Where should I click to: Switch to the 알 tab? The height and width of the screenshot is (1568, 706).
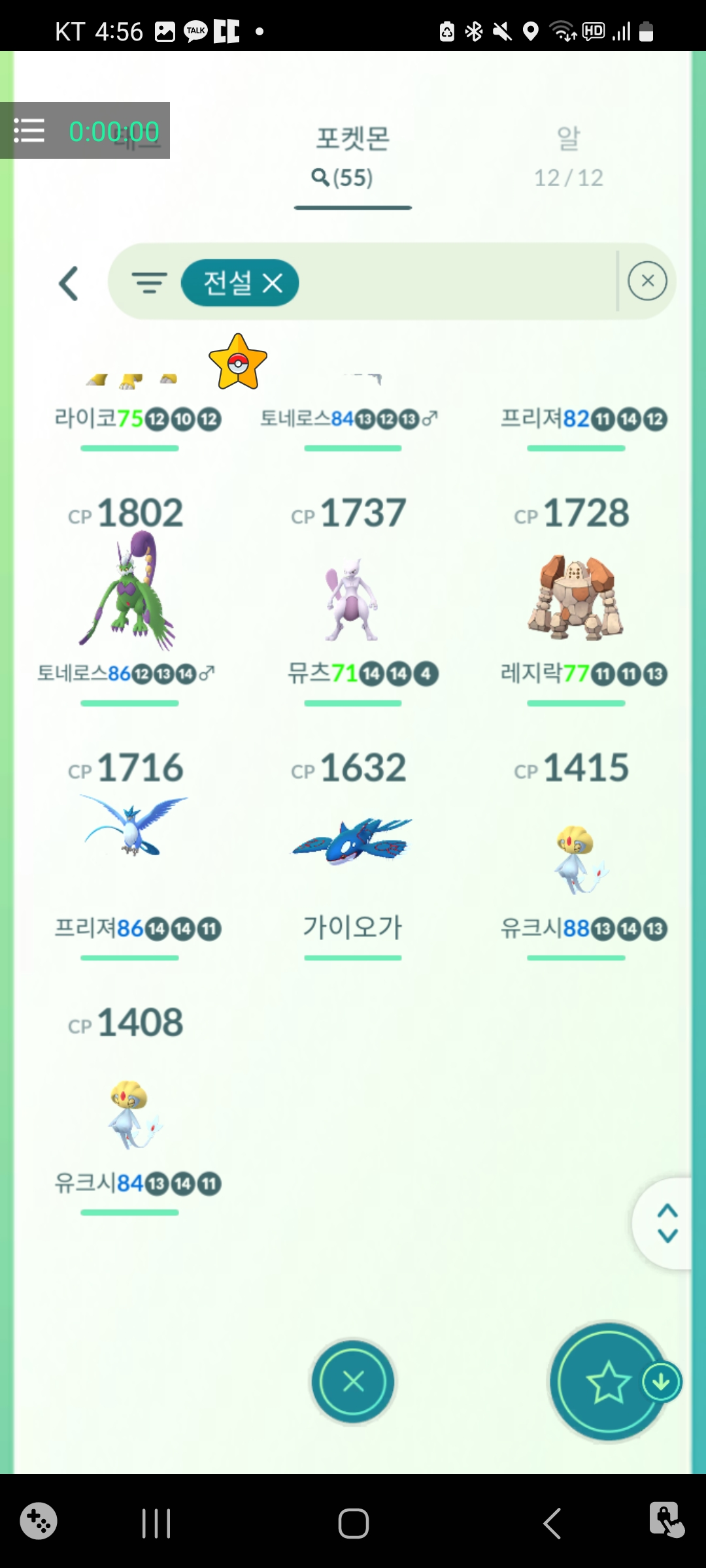click(568, 157)
